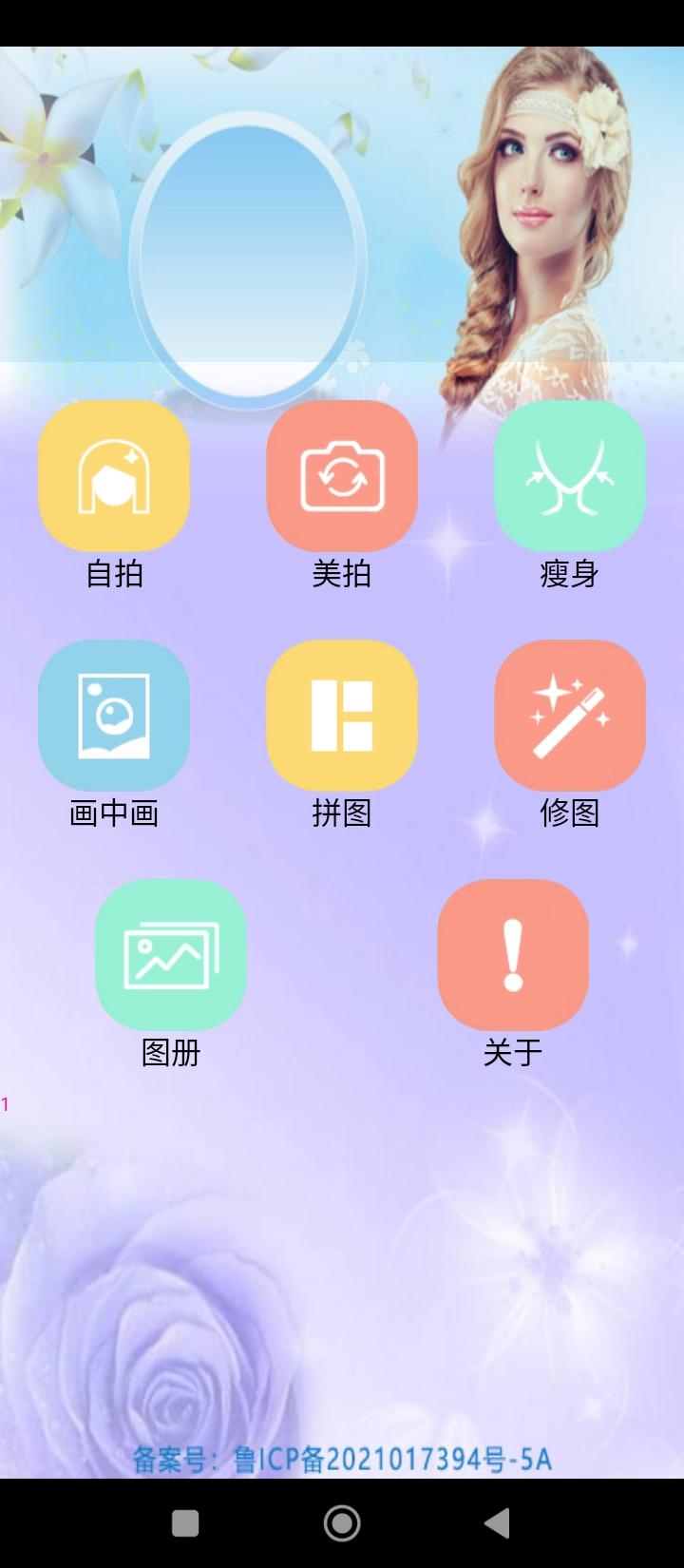The image size is (684, 1568).
Task: Tap the 美拍 text label
Action: pos(342,574)
